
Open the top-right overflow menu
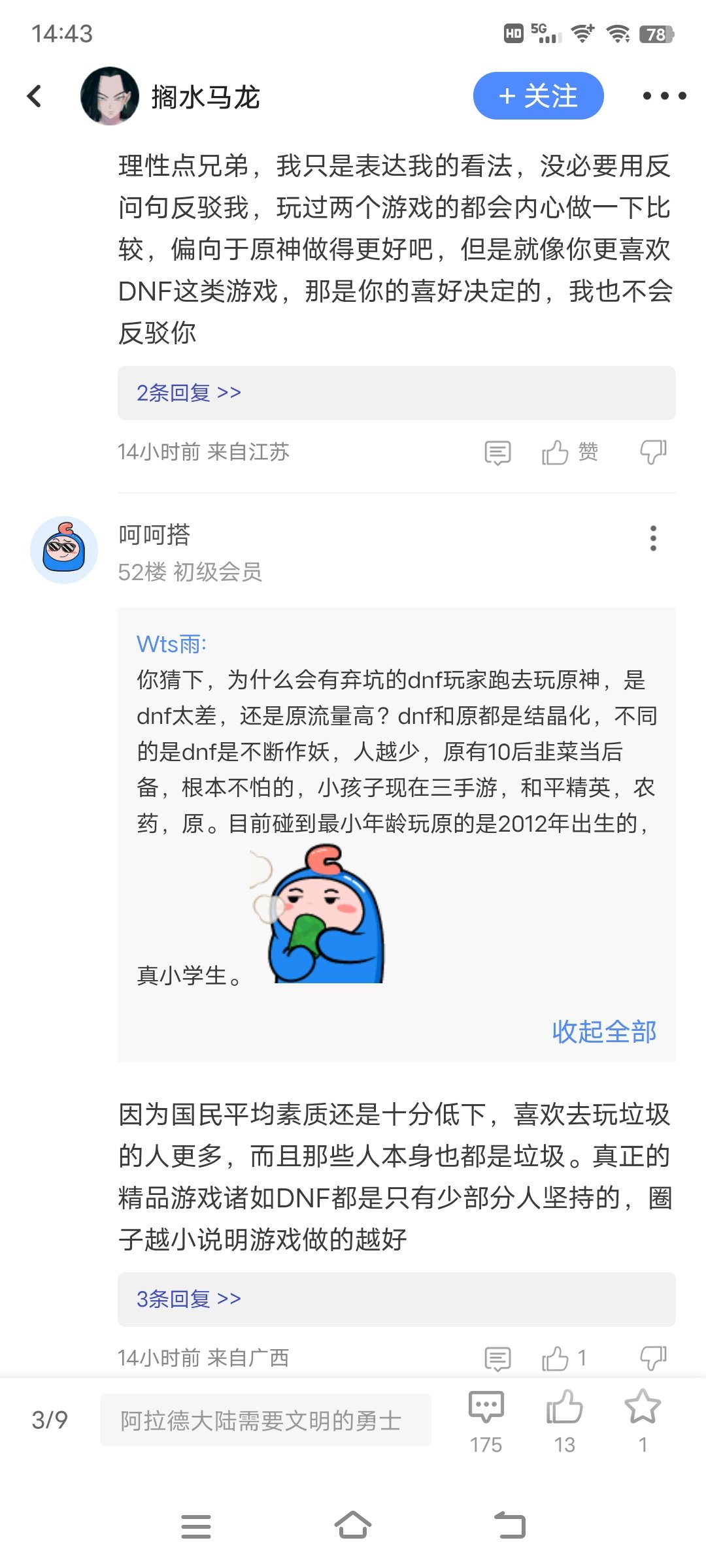(x=664, y=96)
